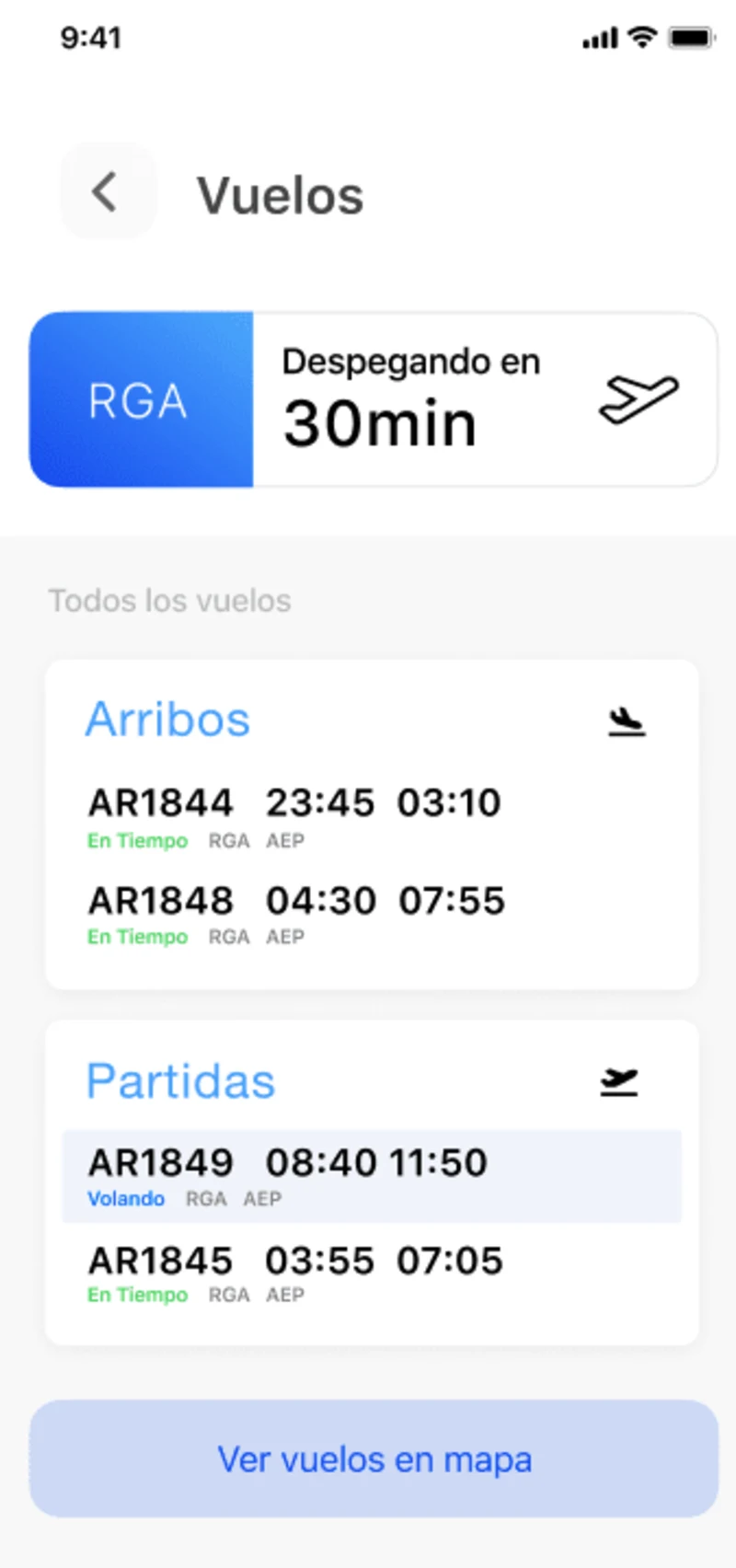Tap Ver vuelos en mapa
736x1568 pixels.
coord(374,1459)
